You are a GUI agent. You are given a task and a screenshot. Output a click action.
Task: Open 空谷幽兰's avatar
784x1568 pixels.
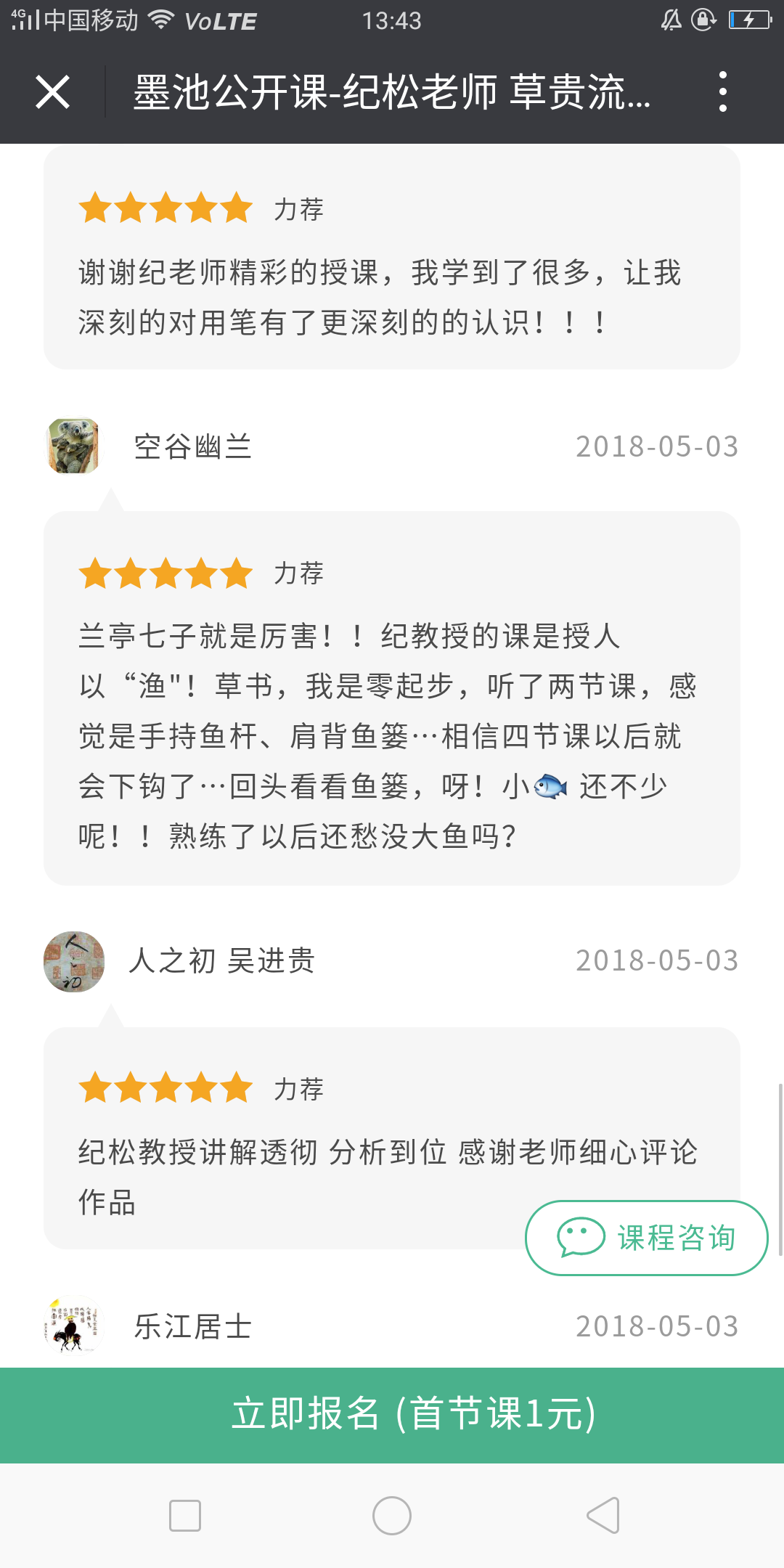73,446
